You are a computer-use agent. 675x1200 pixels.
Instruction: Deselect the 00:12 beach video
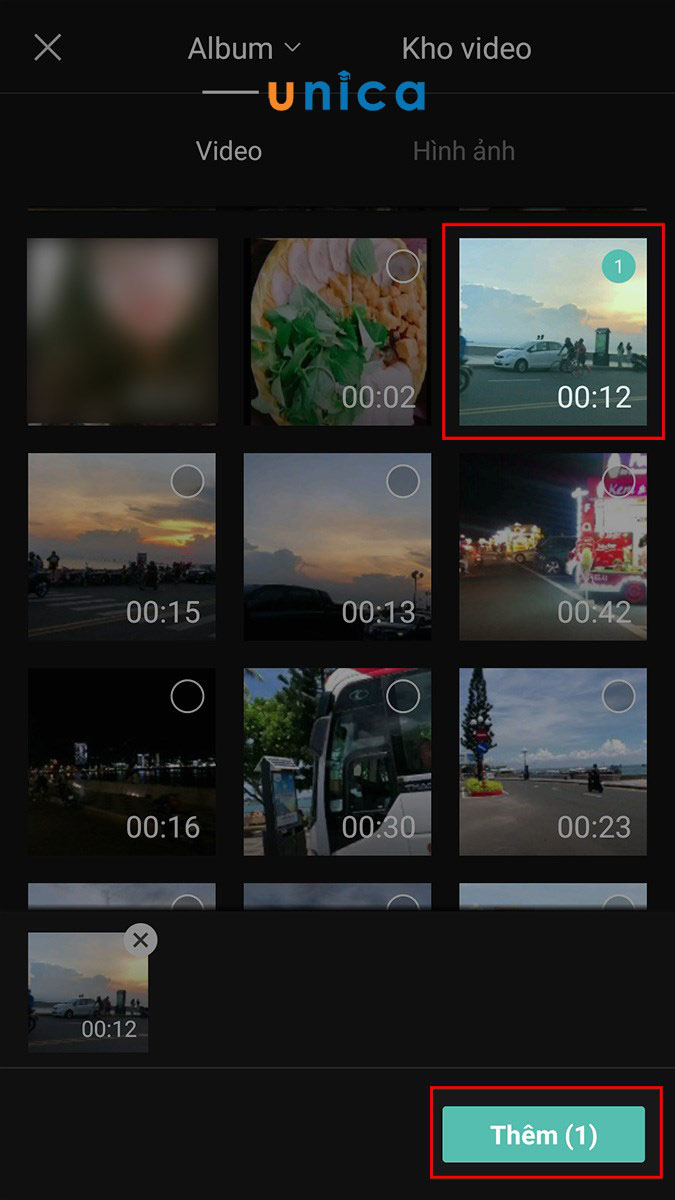[x=618, y=266]
